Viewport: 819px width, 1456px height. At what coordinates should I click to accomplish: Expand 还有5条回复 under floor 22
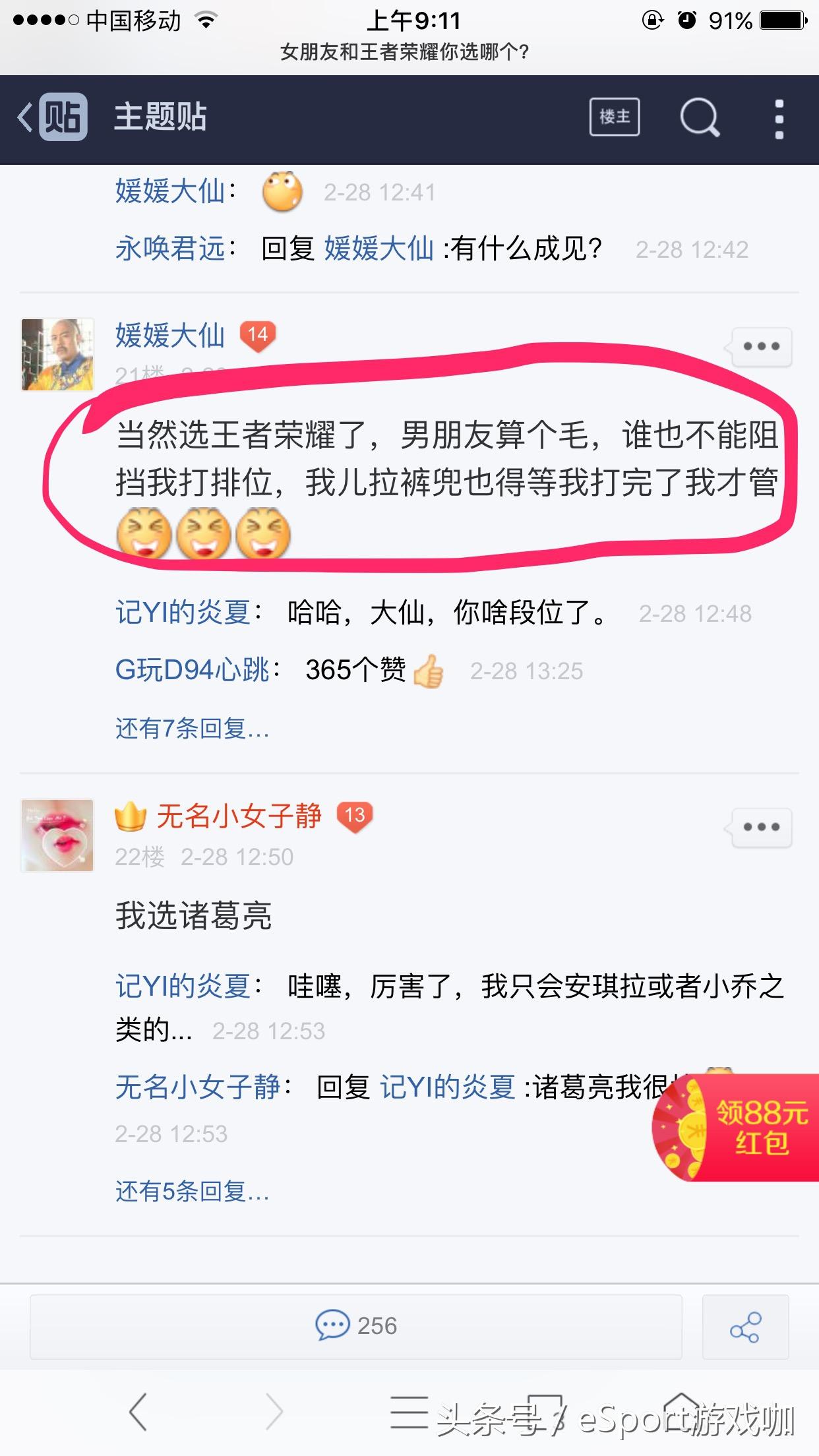point(192,1191)
